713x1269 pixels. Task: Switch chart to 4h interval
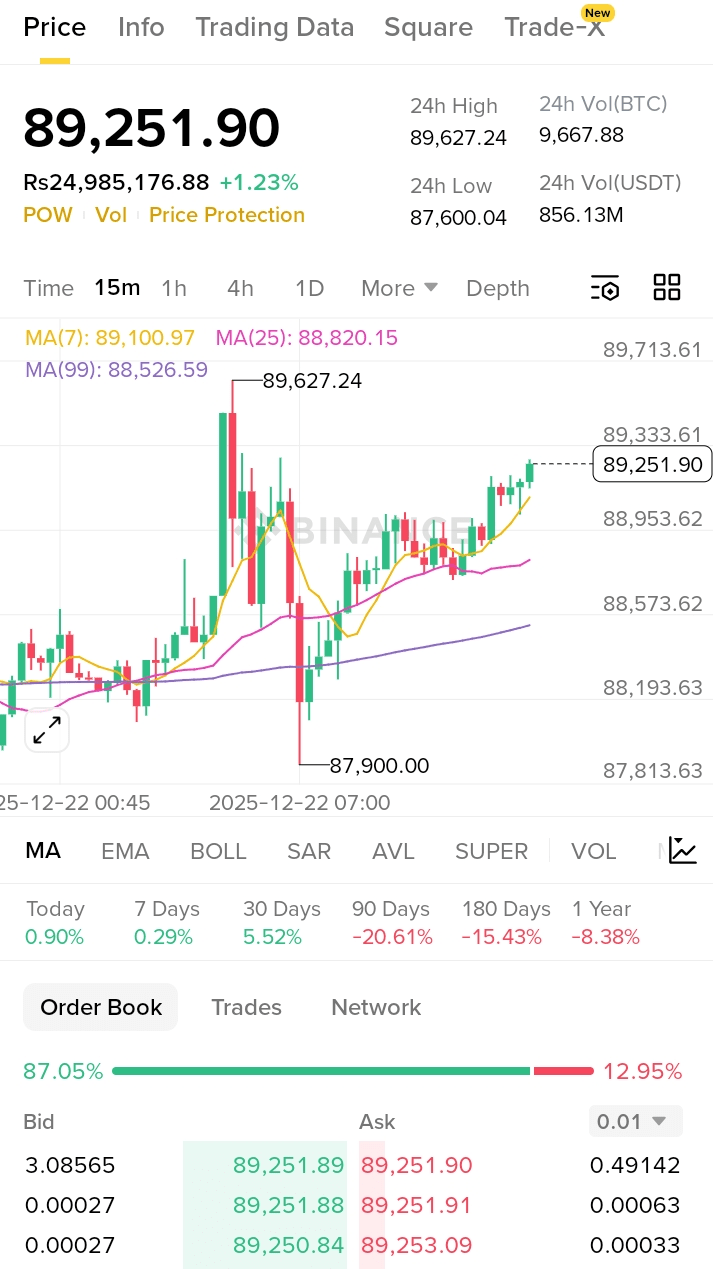point(240,288)
